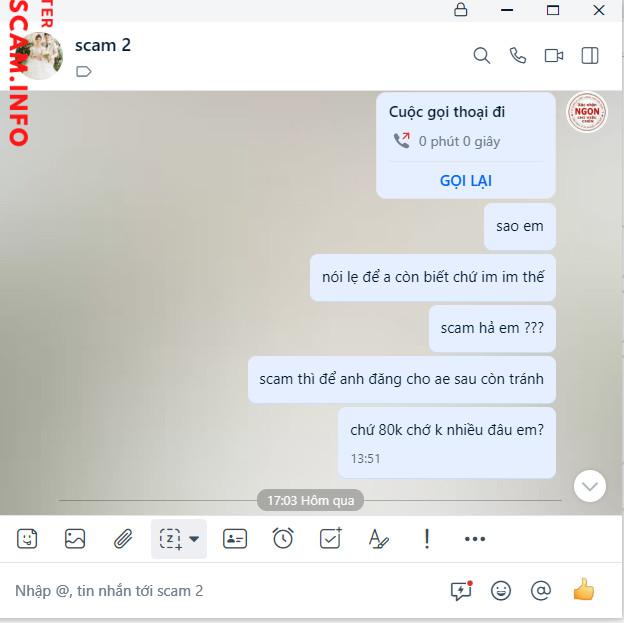The height and width of the screenshot is (623, 624).
Task: Toggle the conversation info side panel
Action: (x=590, y=56)
